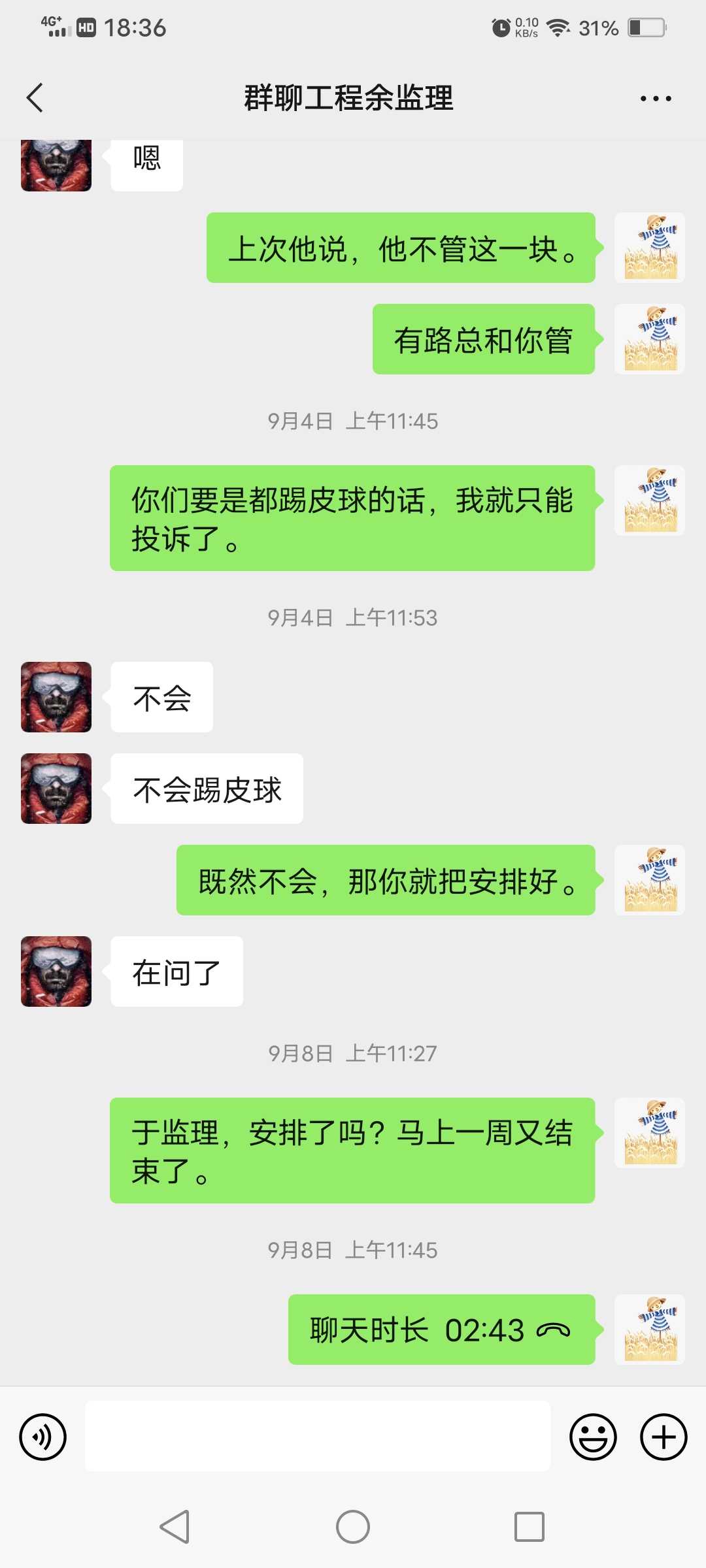Open contact avatar beside 在问了
This screenshot has height=1568, width=706.
click(56, 972)
